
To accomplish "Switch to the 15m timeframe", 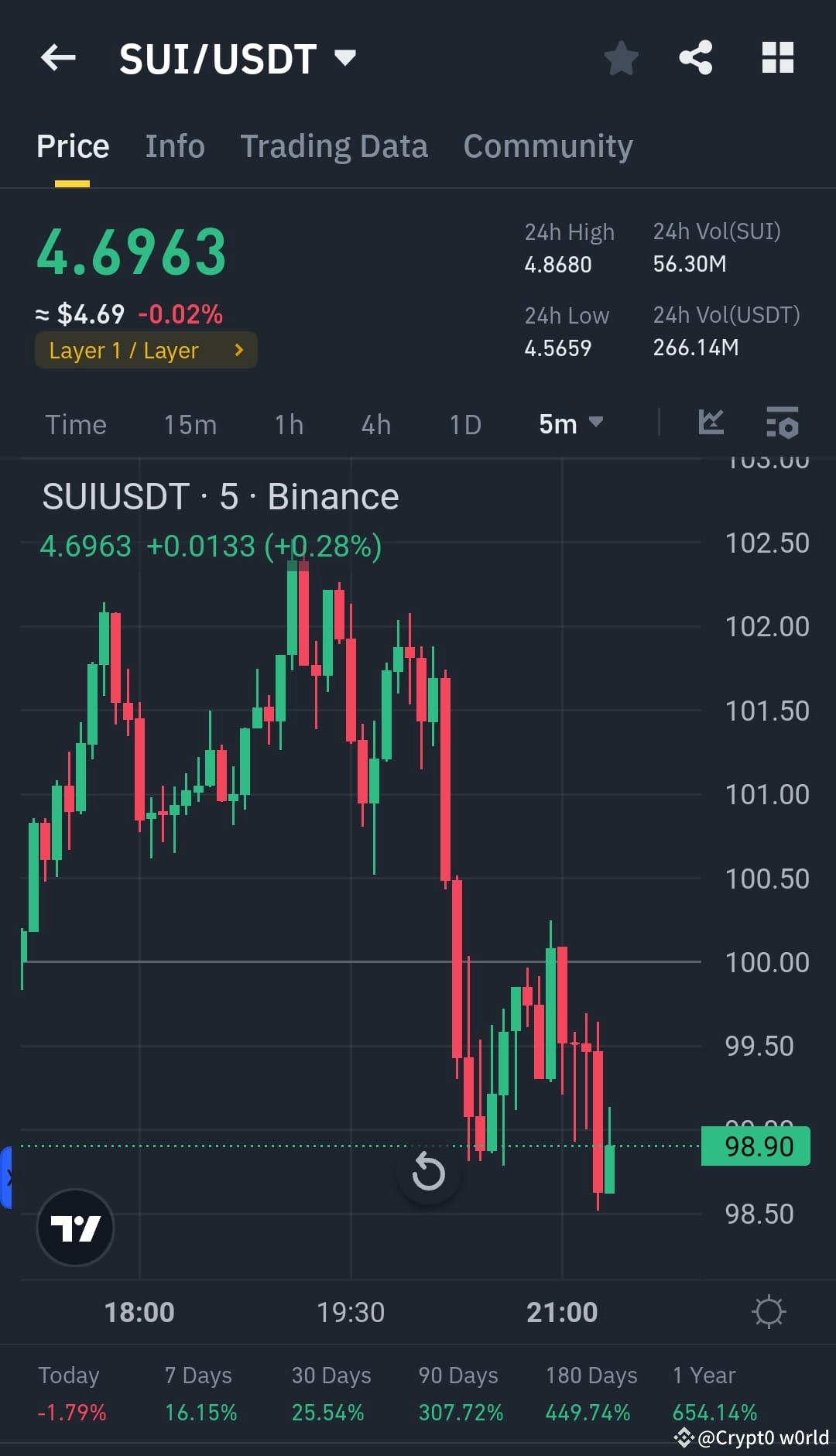I will pyautogui.click(x=188, y=423).
